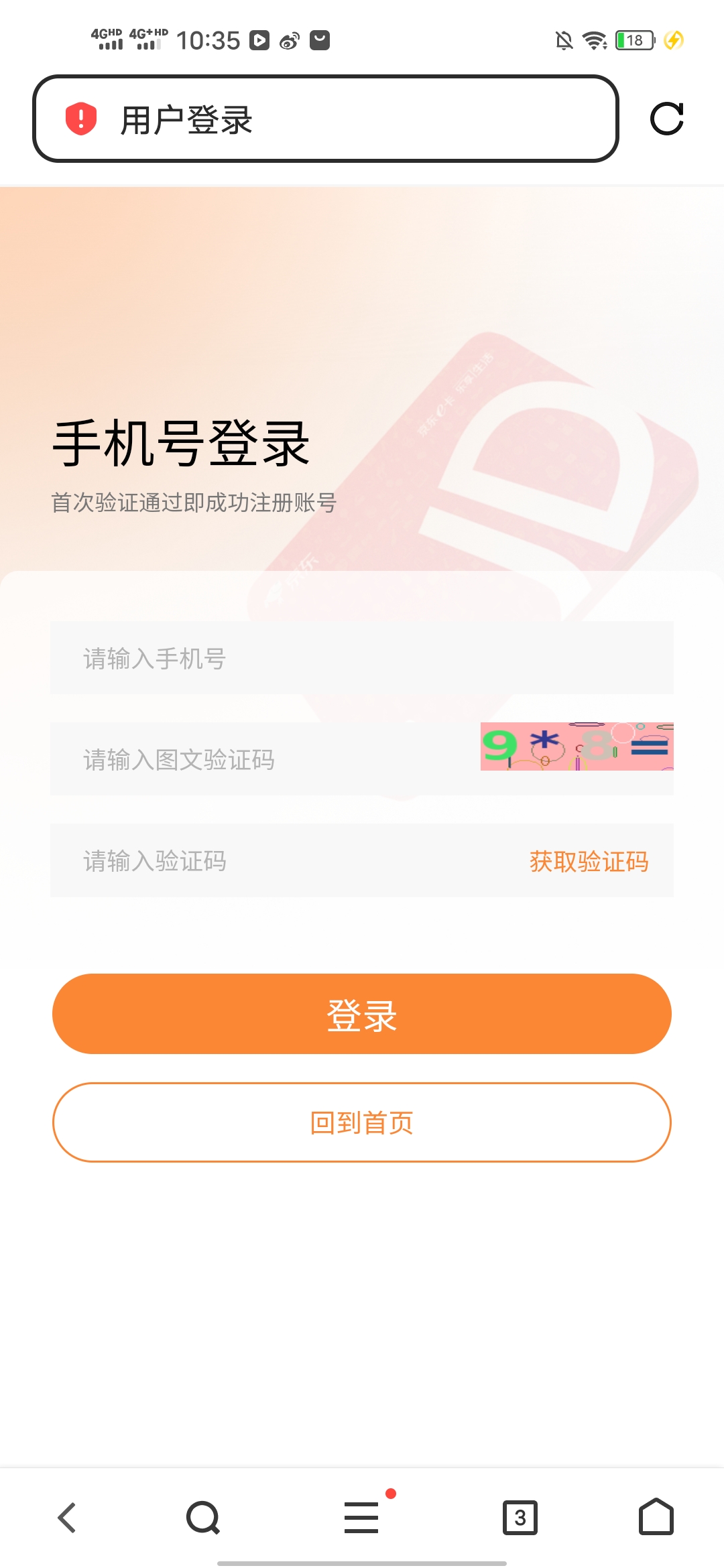
Task: Go to the browser home page
Action: point(656,1518)
